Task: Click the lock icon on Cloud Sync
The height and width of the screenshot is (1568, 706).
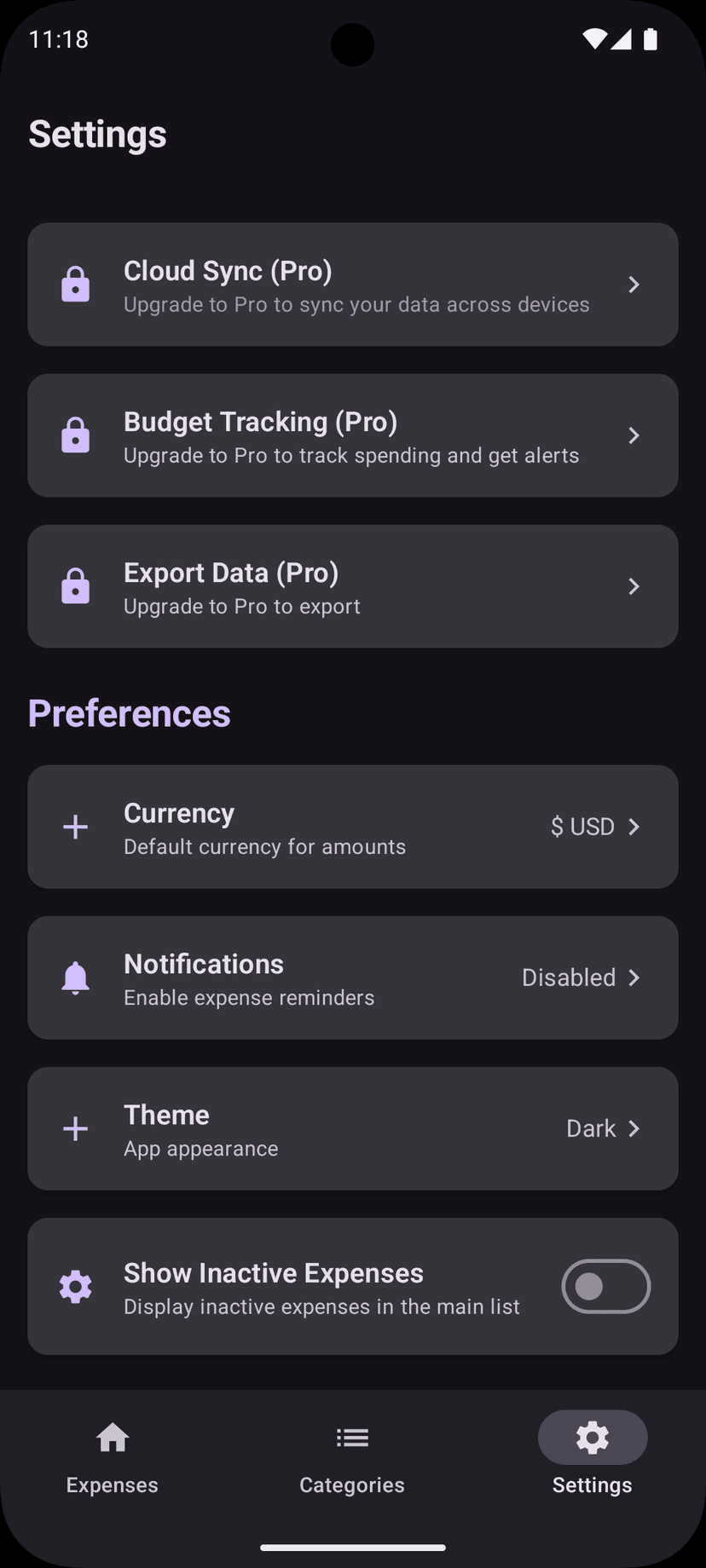Action: [x=76, y=284]
